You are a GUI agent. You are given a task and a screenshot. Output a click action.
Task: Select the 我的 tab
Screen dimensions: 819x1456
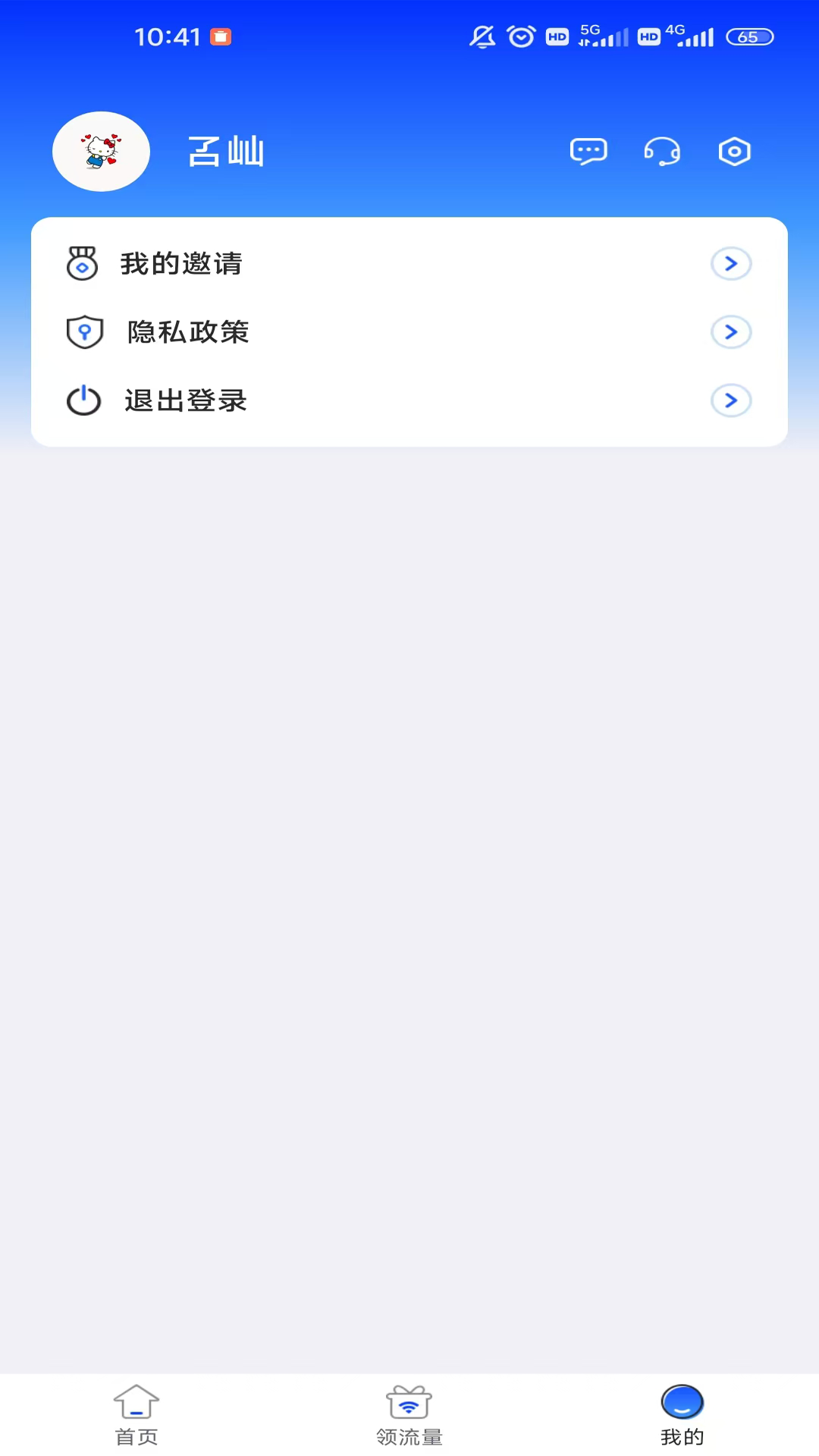click(682, 1414)
